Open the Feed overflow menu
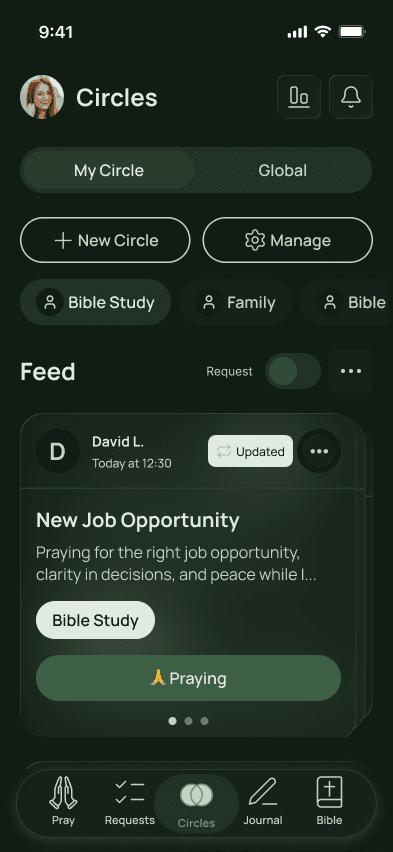Screen dimensions: 393x852 pos(351,371)
